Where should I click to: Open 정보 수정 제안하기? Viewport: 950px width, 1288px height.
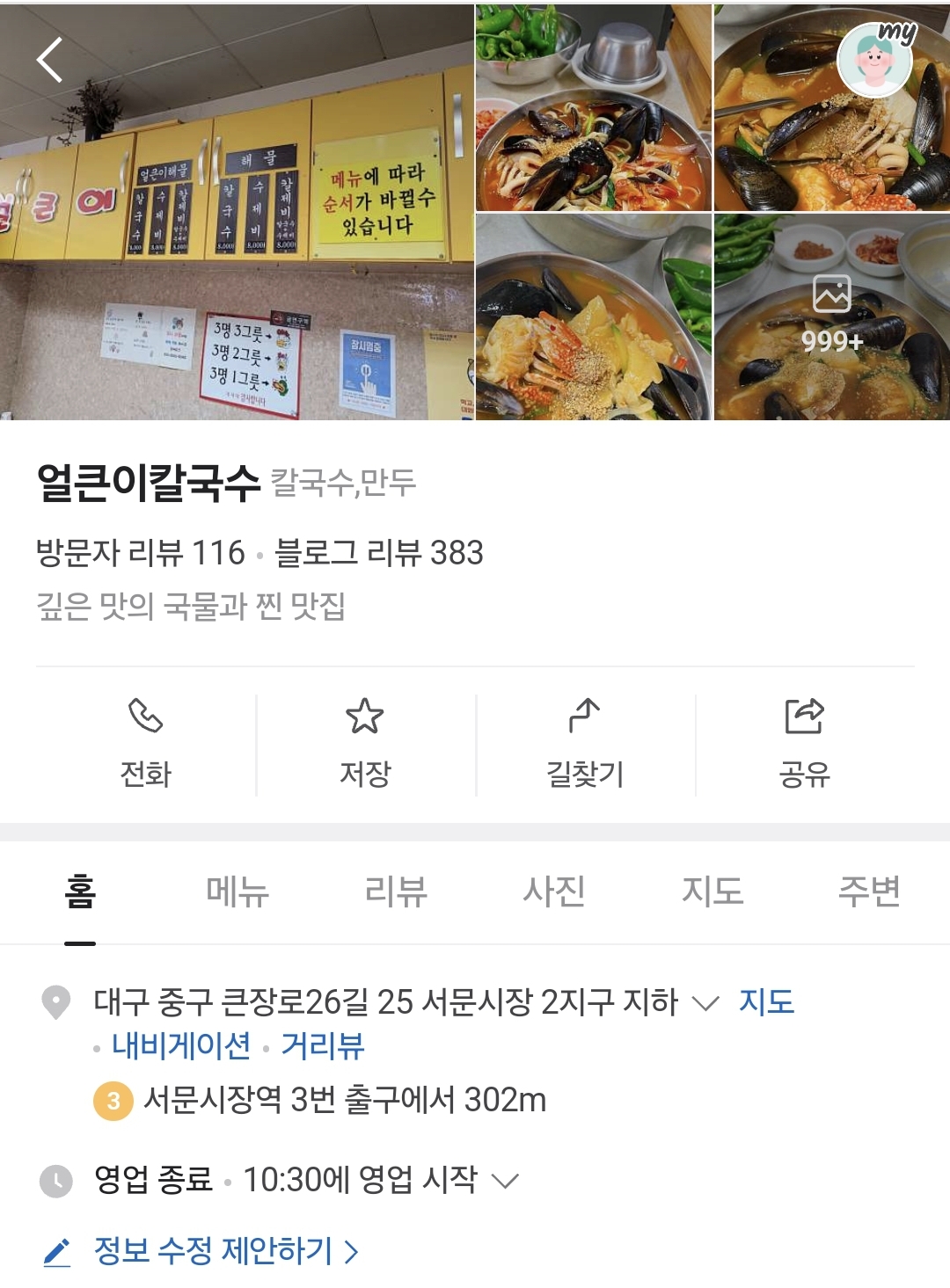[214, 1251]
